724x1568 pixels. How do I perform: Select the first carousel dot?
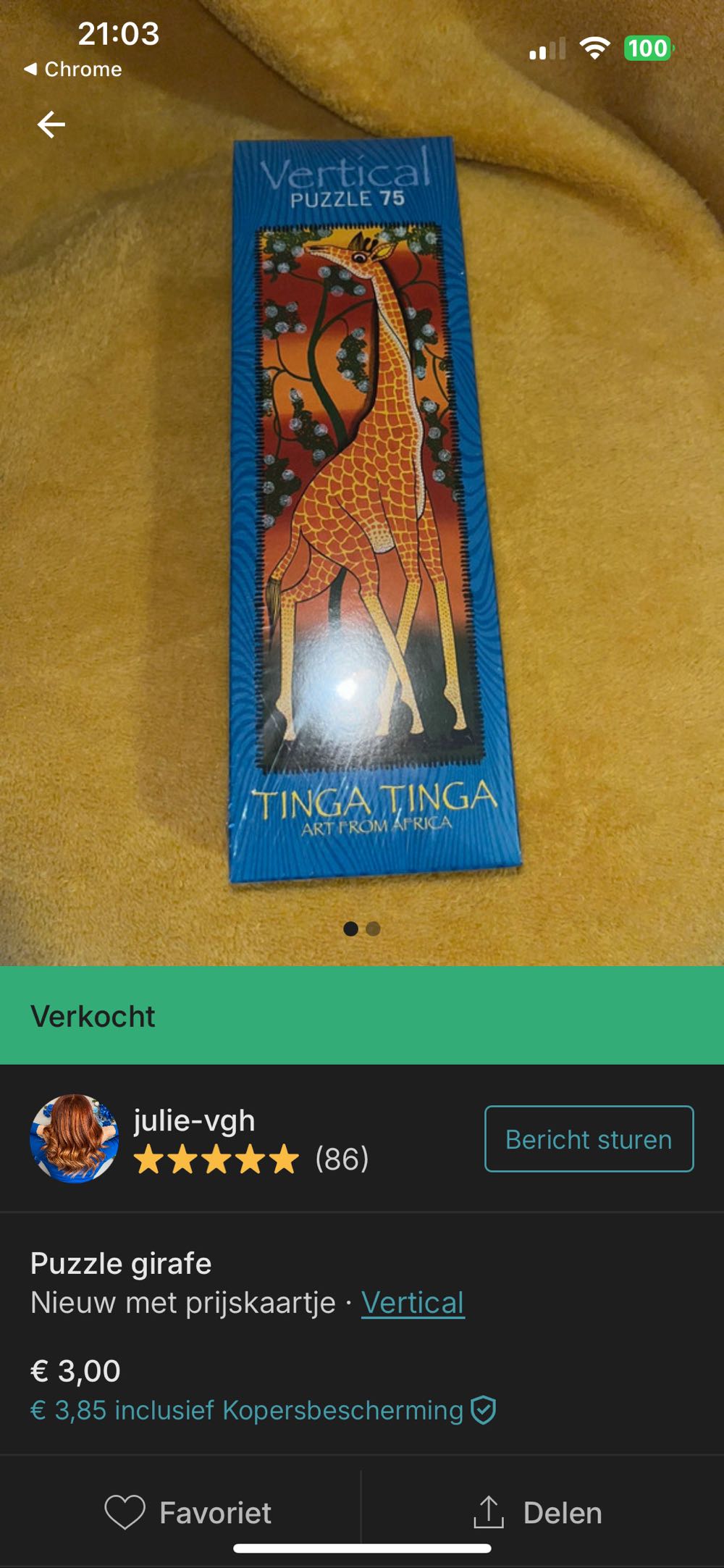tap(350, 928)
